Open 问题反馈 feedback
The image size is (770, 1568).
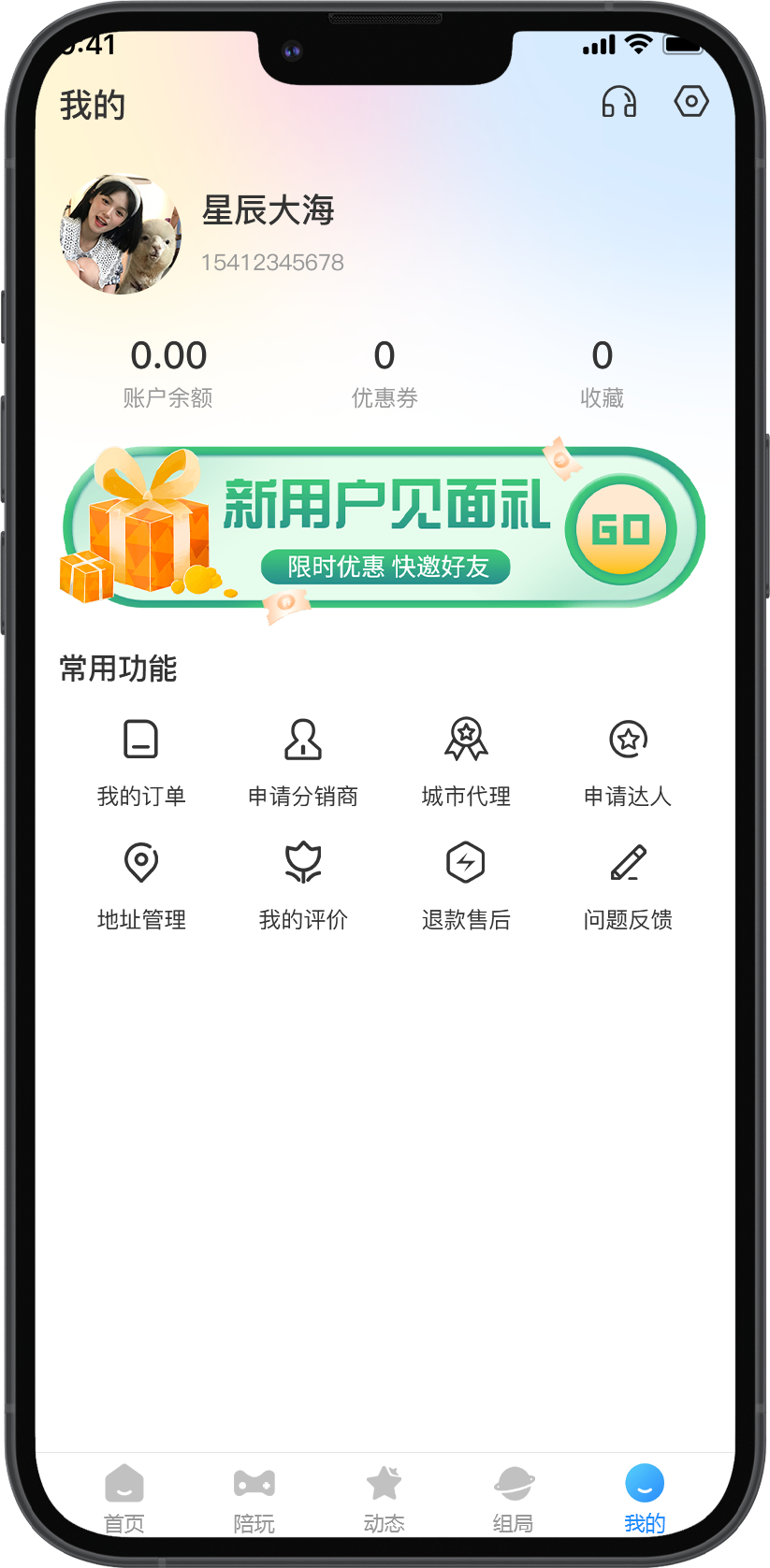click(x=628, y=885)
